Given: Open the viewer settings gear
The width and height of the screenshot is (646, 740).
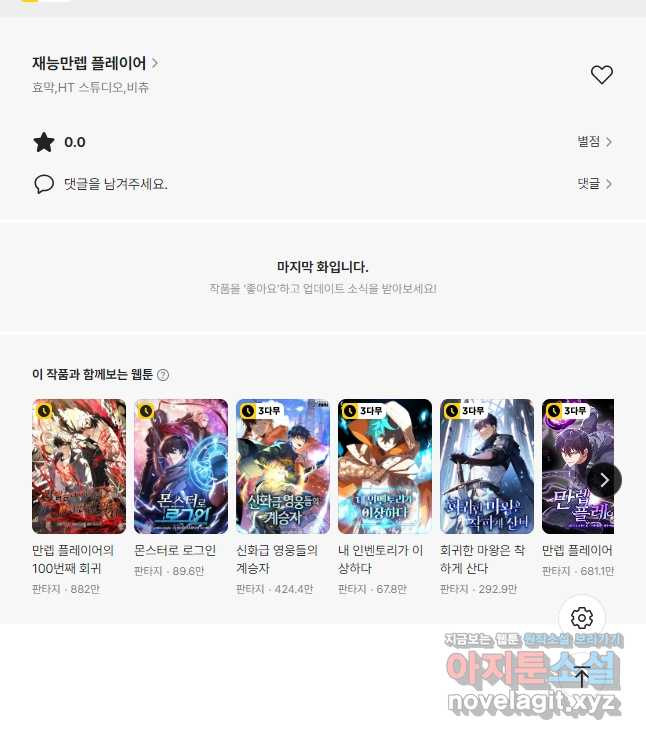Looking at the screenshot, I should point(582,618).
